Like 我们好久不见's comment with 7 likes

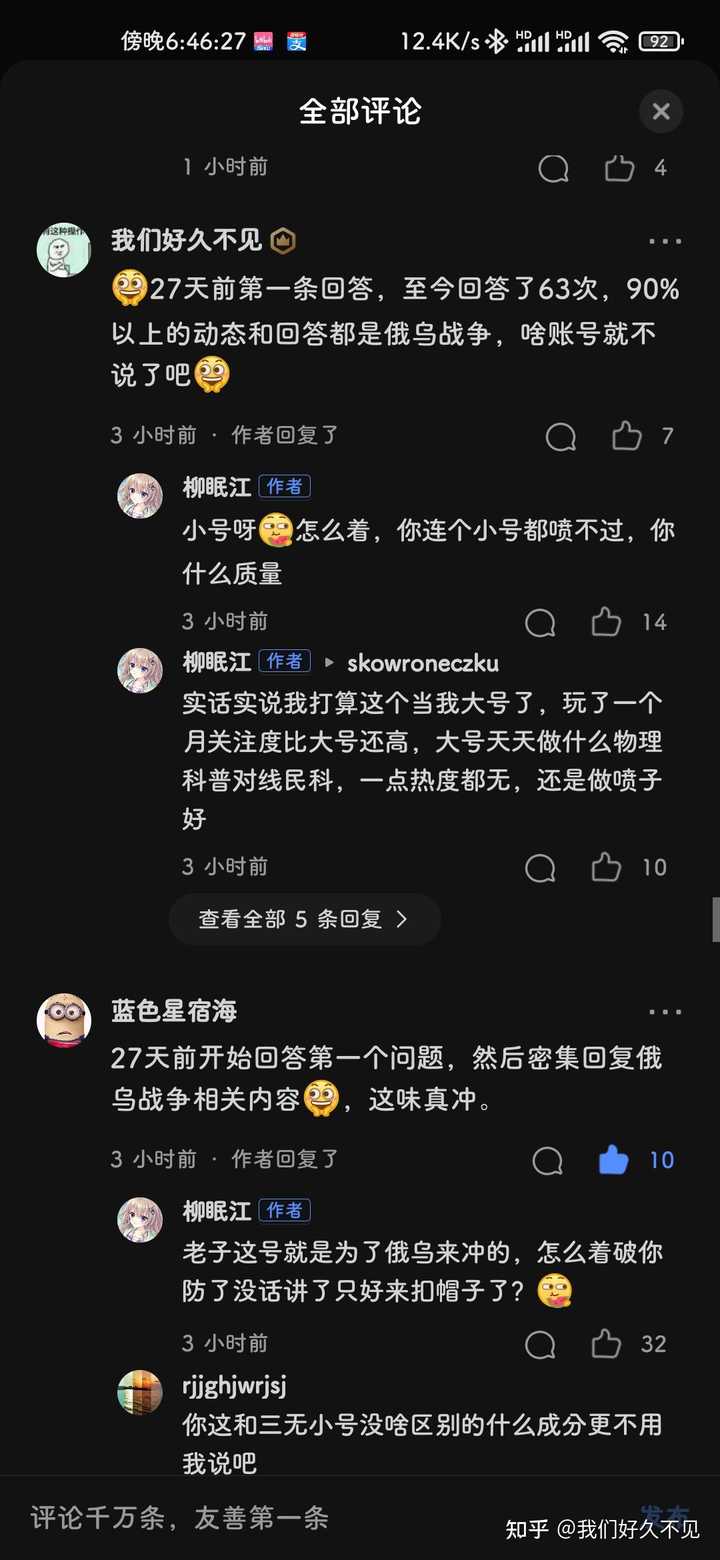pyautogui.click(x=627, y=436)
